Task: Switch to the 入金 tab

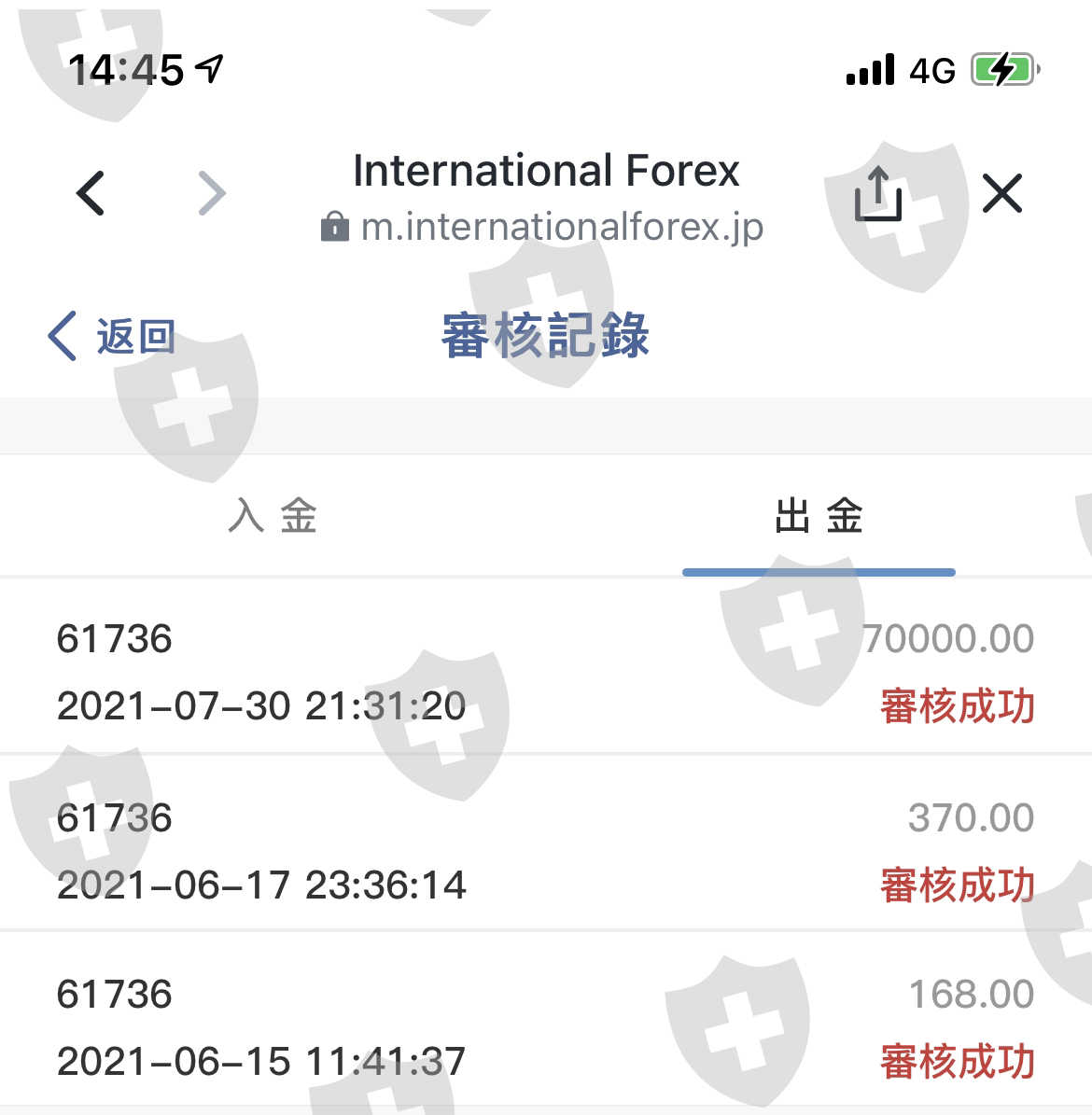Action: pos(273,516)
